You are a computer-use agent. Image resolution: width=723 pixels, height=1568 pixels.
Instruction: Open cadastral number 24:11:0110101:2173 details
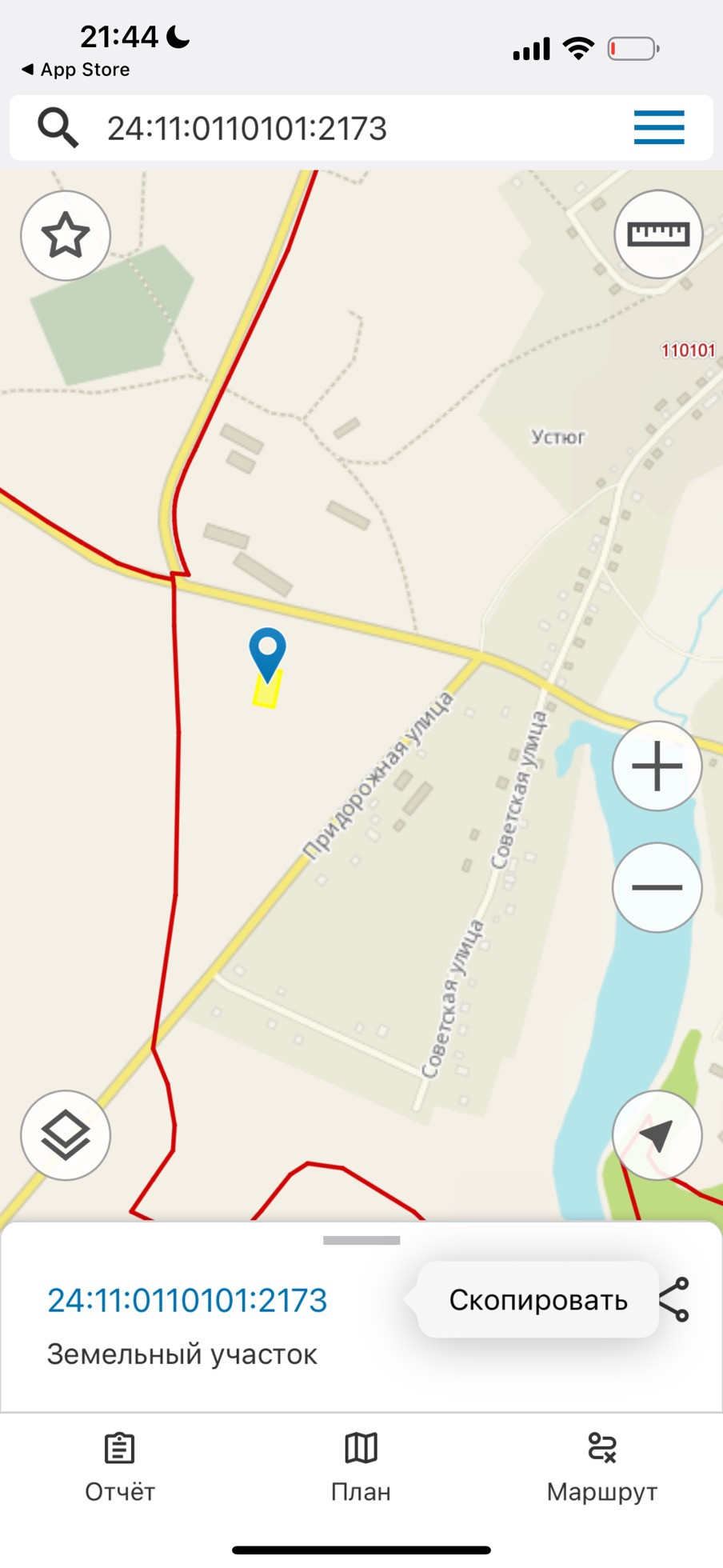[187, 1301]
